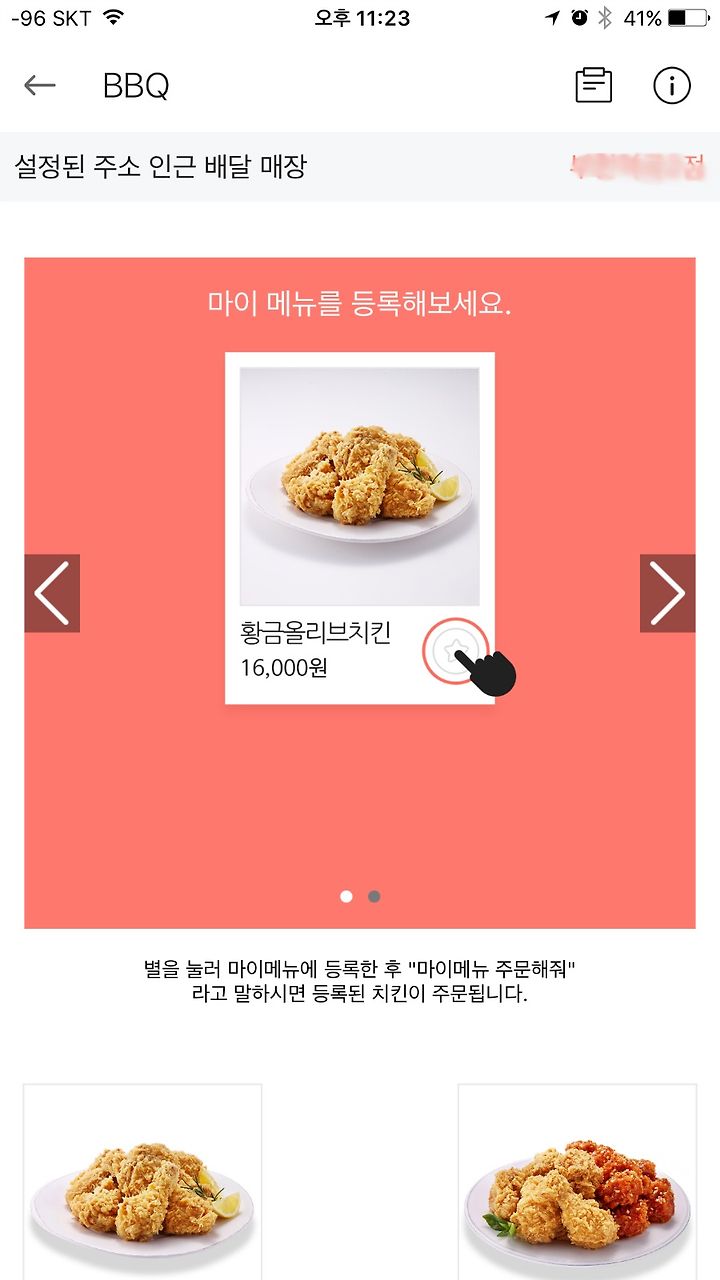
Task: Open the store information icon
Action: click(x=672, y=86)
